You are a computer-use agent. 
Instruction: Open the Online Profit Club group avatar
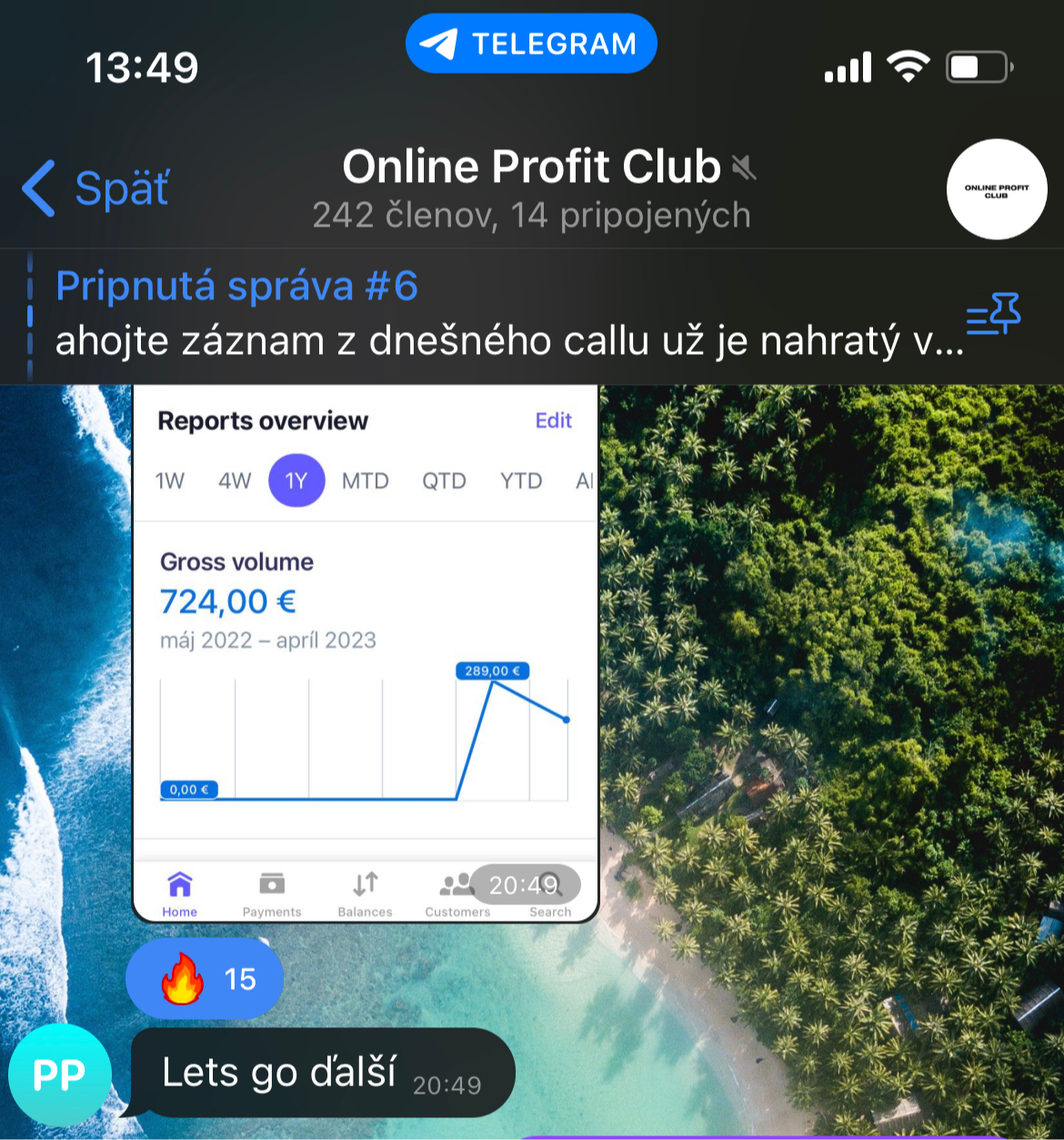click(x=997, y=189)
